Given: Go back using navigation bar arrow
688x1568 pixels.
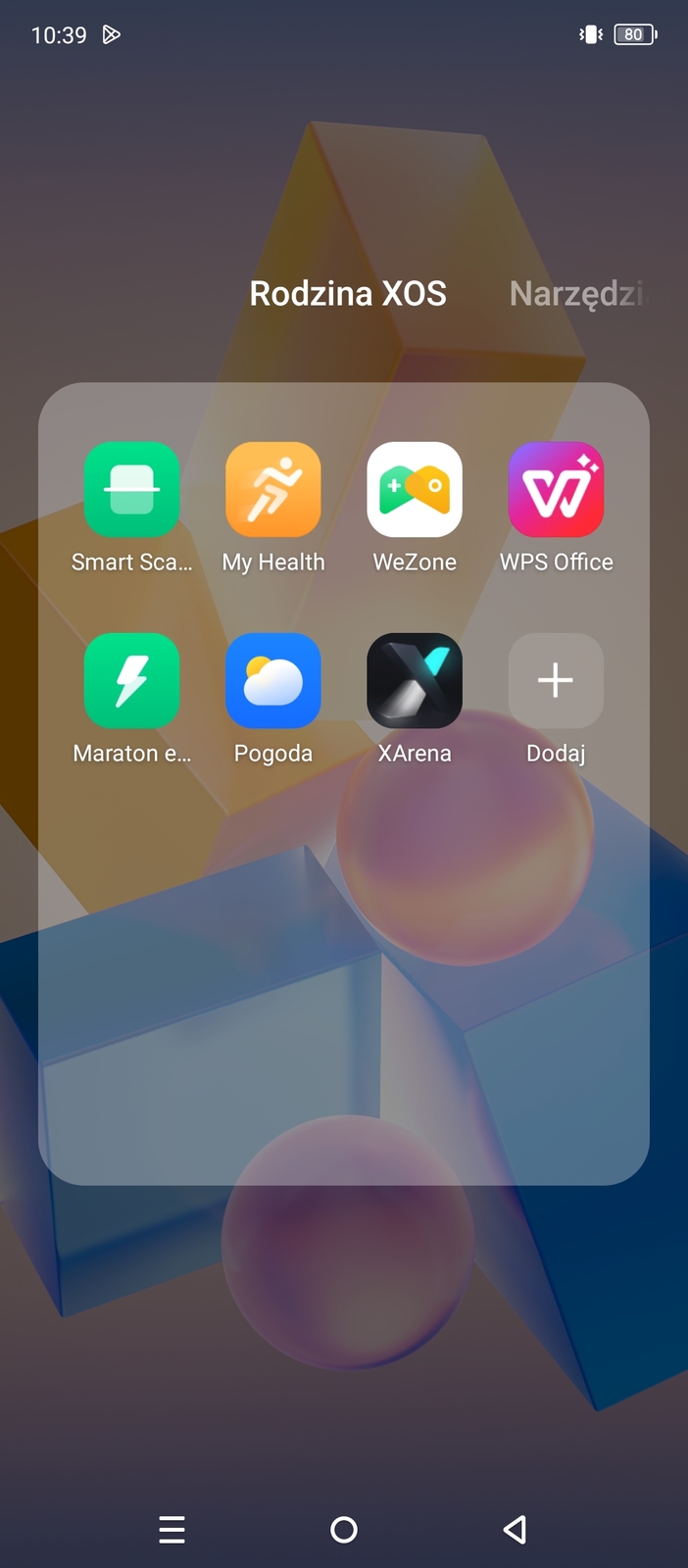Looking at the screenshot, I should click(x=516, y=1530).
